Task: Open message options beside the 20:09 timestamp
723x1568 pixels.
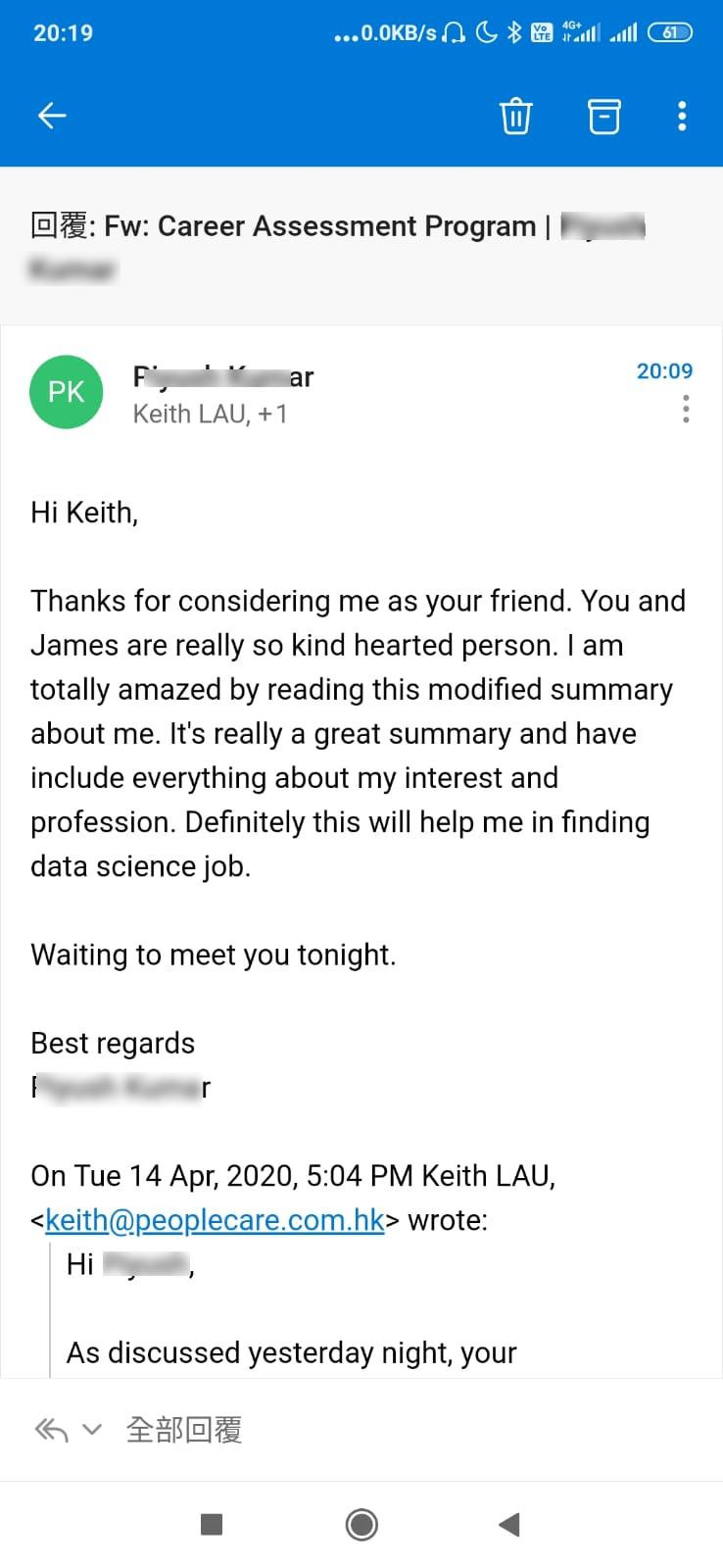Action: (x=686, y=409)
